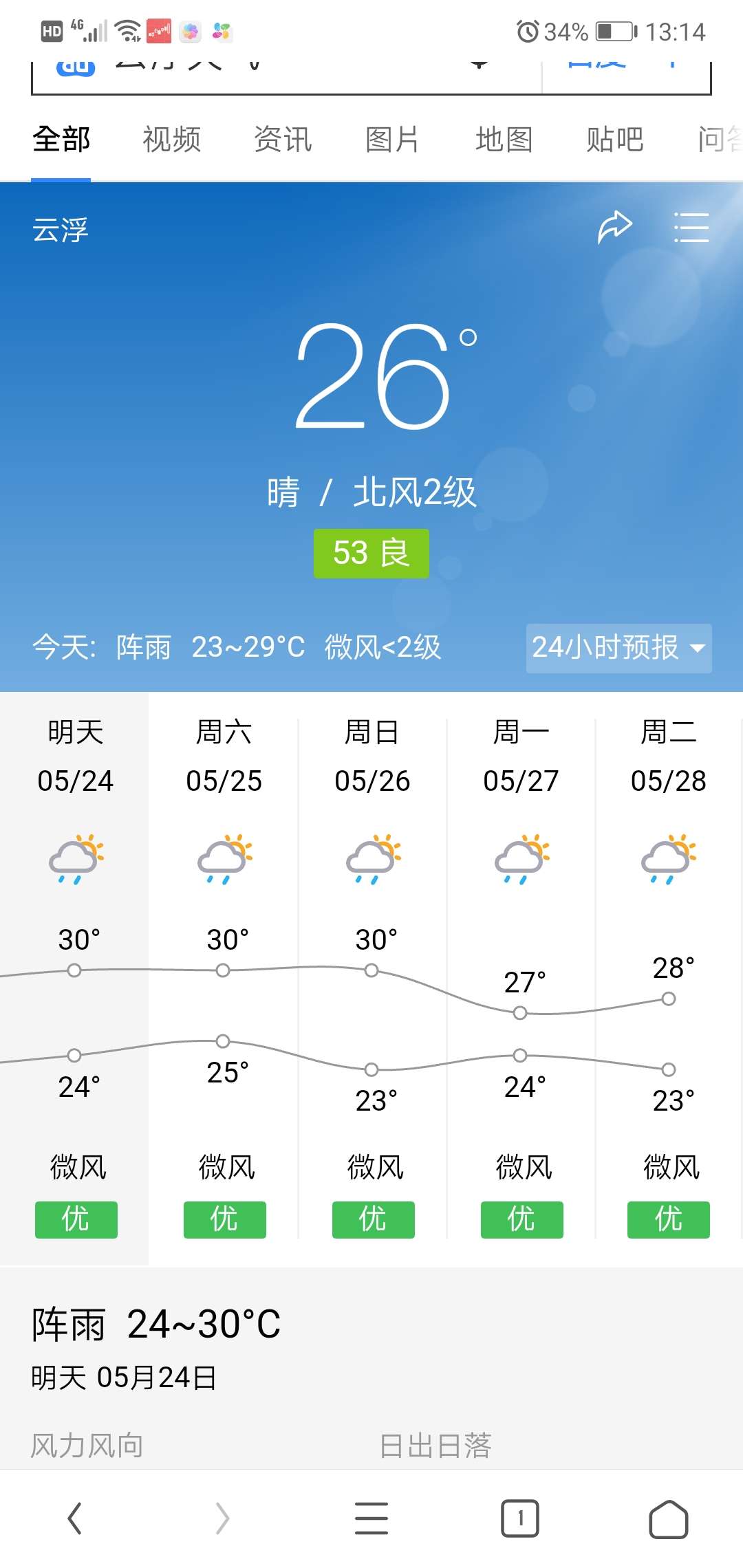
Task: Open the weather list menu icon
Action: coord(691,228)
